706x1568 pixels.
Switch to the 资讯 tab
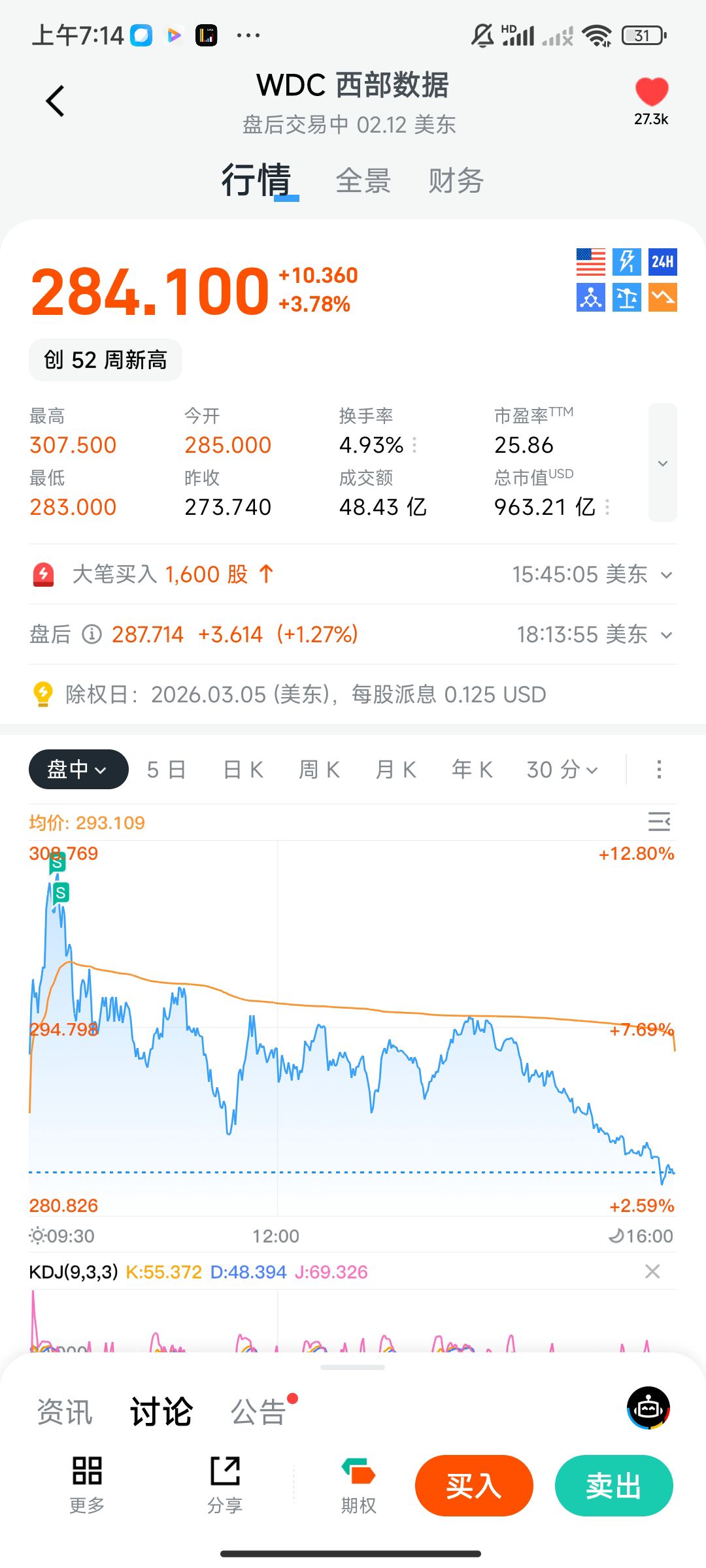click(65, 1413)
